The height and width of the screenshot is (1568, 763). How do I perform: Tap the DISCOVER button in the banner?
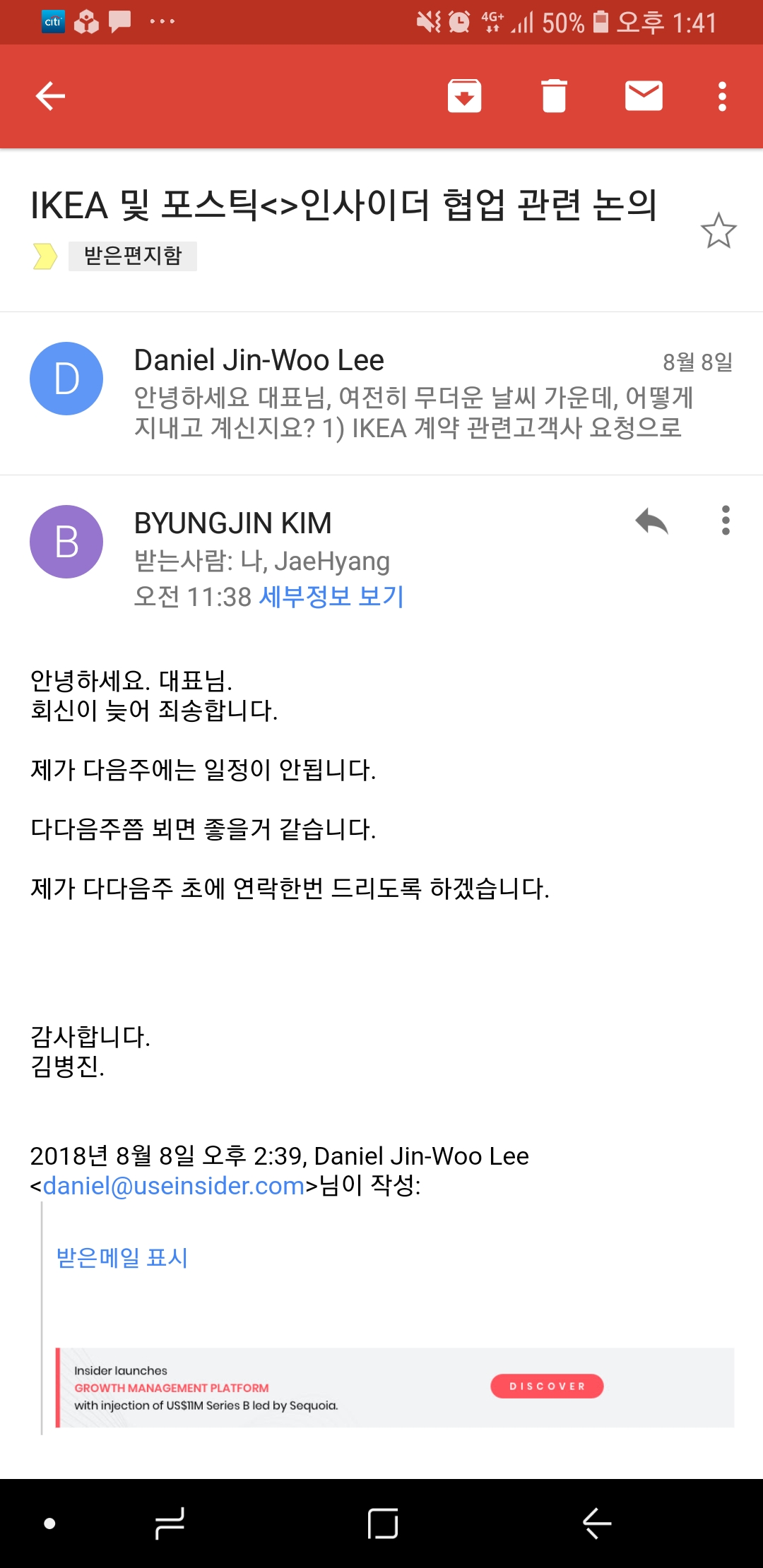point(547,1386)
